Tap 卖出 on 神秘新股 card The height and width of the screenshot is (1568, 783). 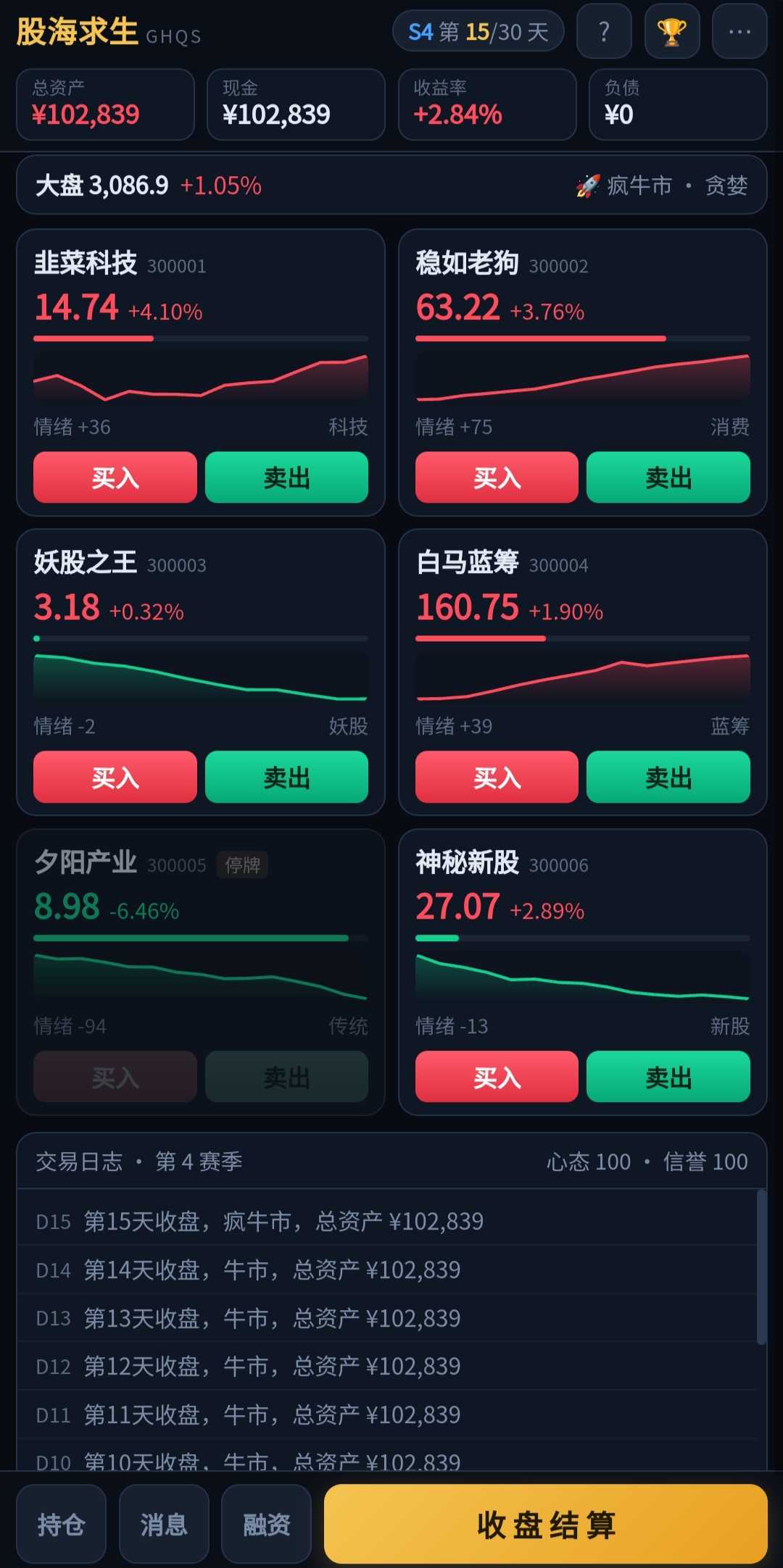(x=668, y=1077)
